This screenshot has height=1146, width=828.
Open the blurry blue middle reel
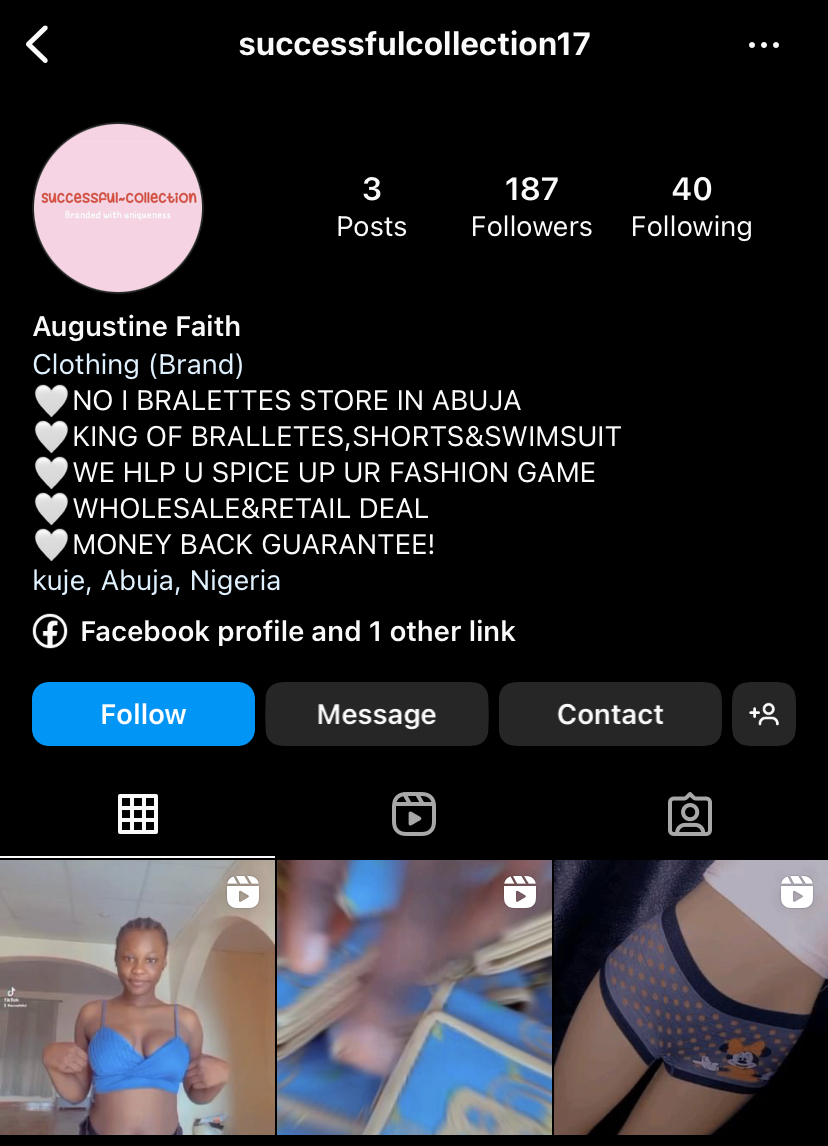point(414,998)
